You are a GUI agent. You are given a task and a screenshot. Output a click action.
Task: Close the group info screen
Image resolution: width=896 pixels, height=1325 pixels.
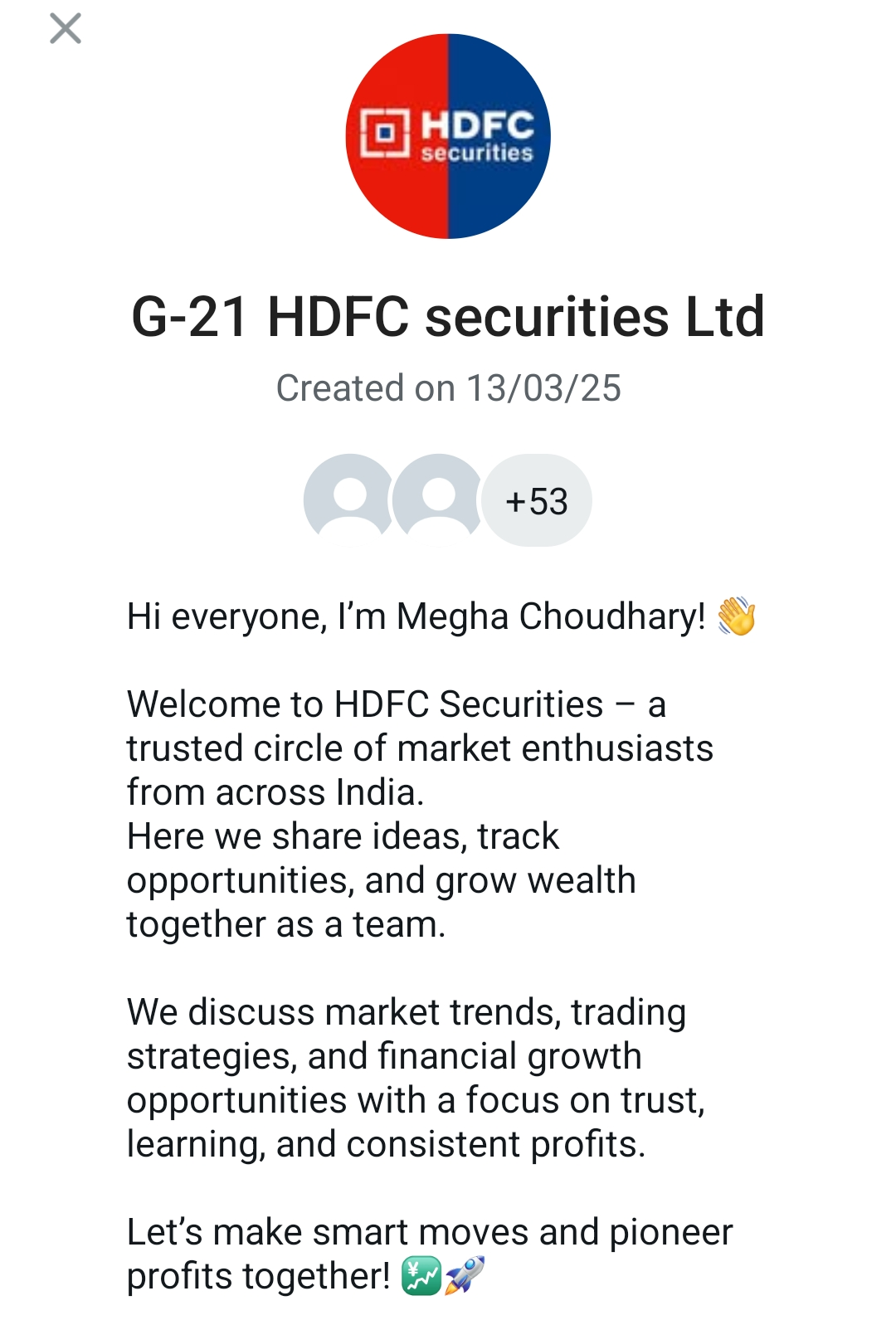point(65,28)
